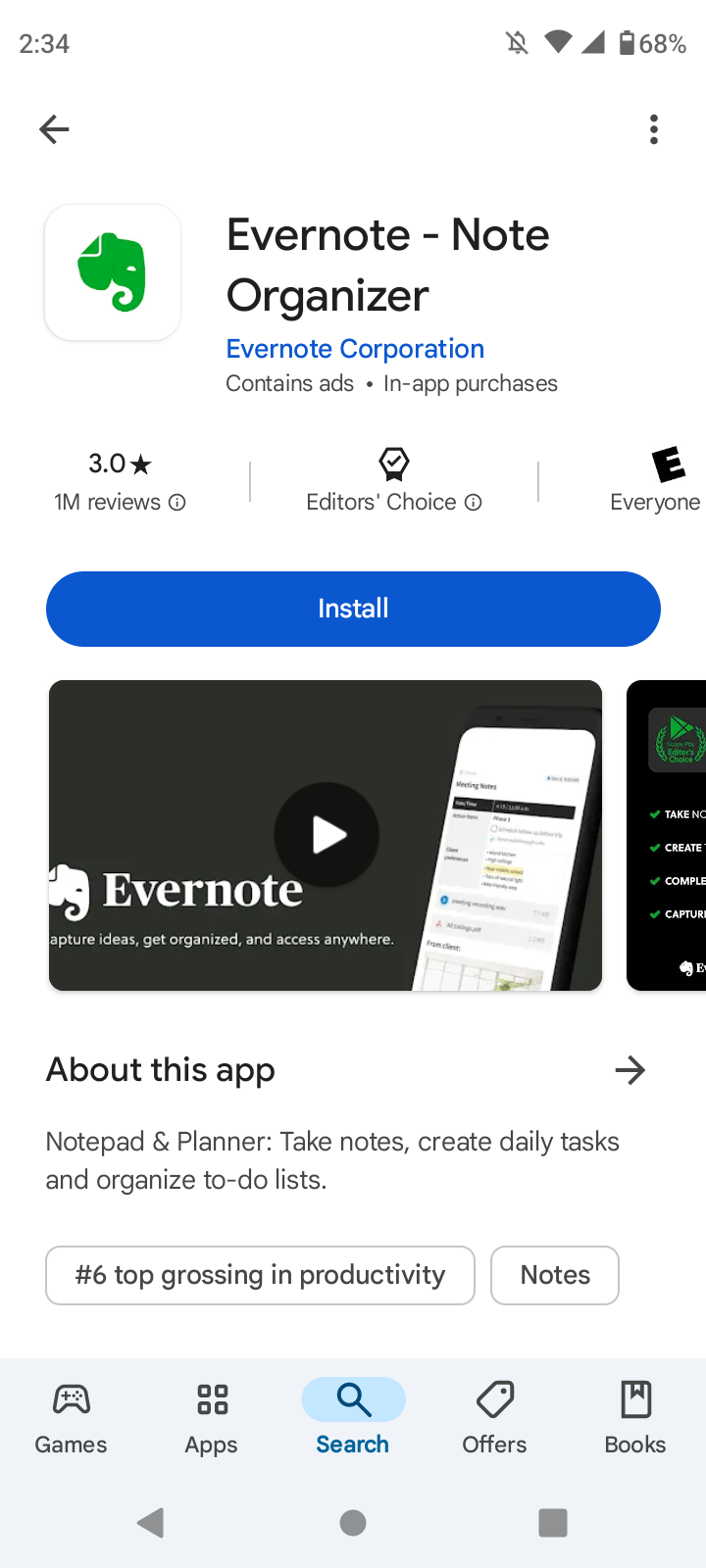This screenshot has width=706, height=1568.
Task: Open the three-dot overflow menu
Action: (653, 129)
